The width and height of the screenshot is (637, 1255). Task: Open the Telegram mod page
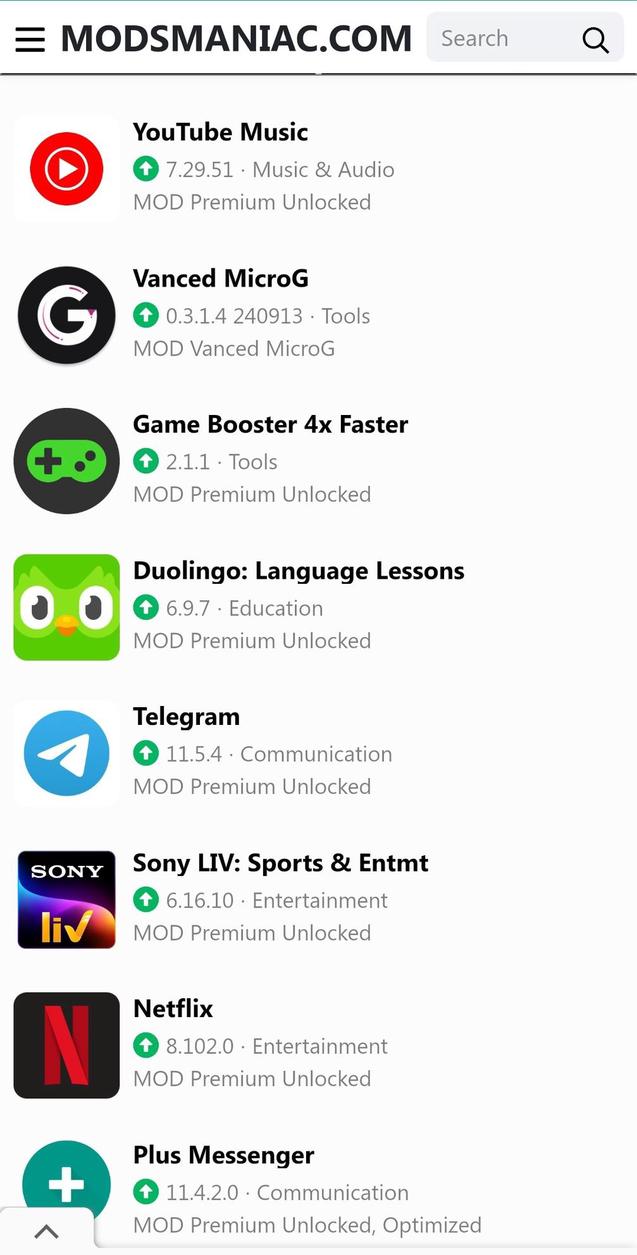point(186,717)
